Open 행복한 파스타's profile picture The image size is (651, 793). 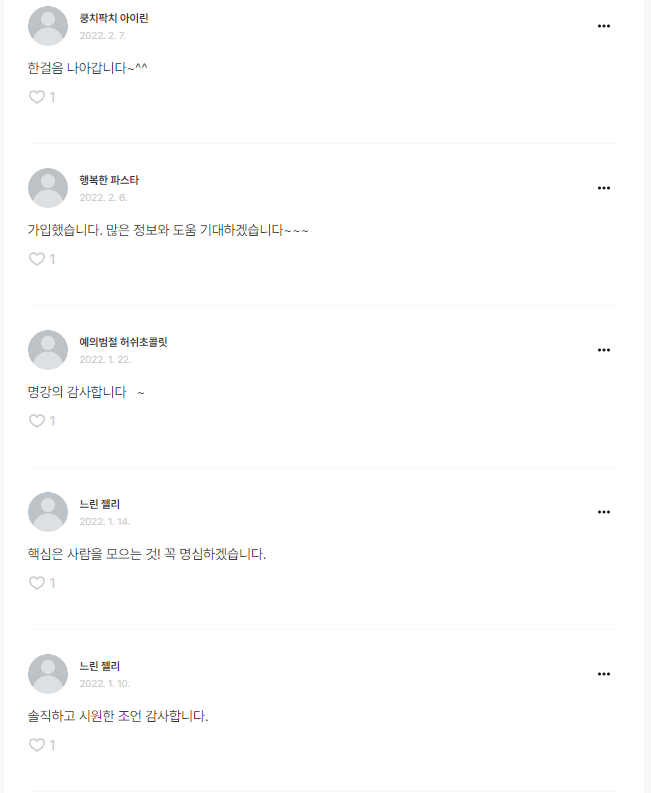click(x=48, y=188)
